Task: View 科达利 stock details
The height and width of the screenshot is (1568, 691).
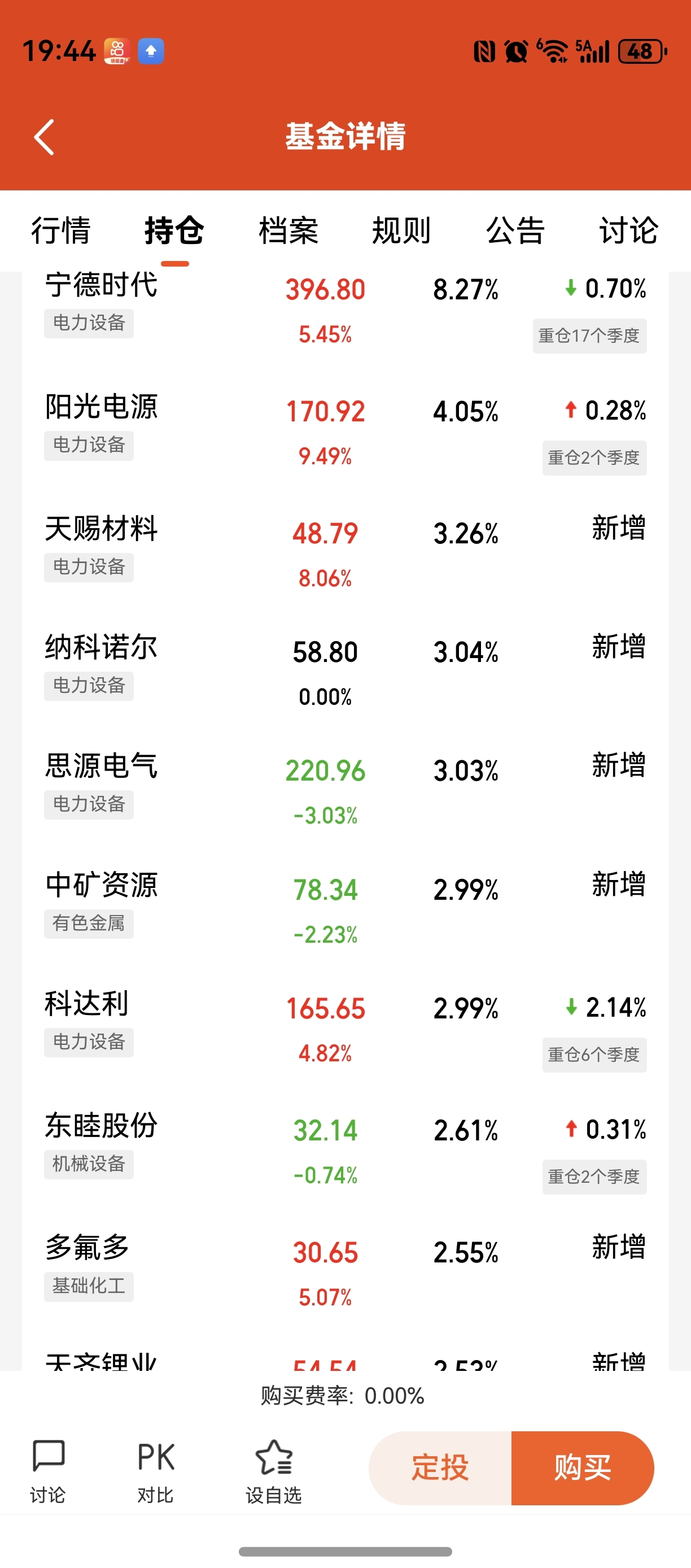Action: [x=345, y=1029]
